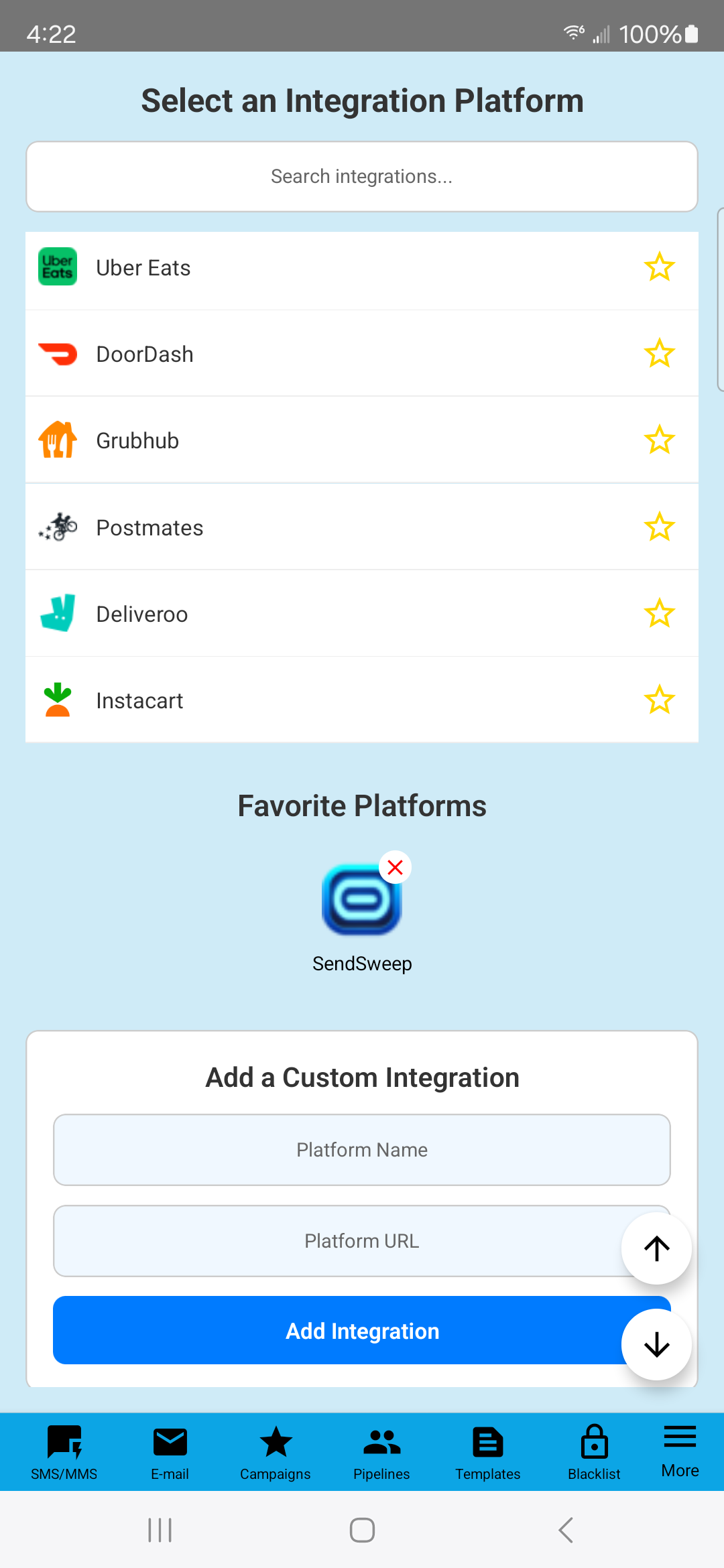
Task: Mark Instacart as a favorite
Action: point(660,700)
